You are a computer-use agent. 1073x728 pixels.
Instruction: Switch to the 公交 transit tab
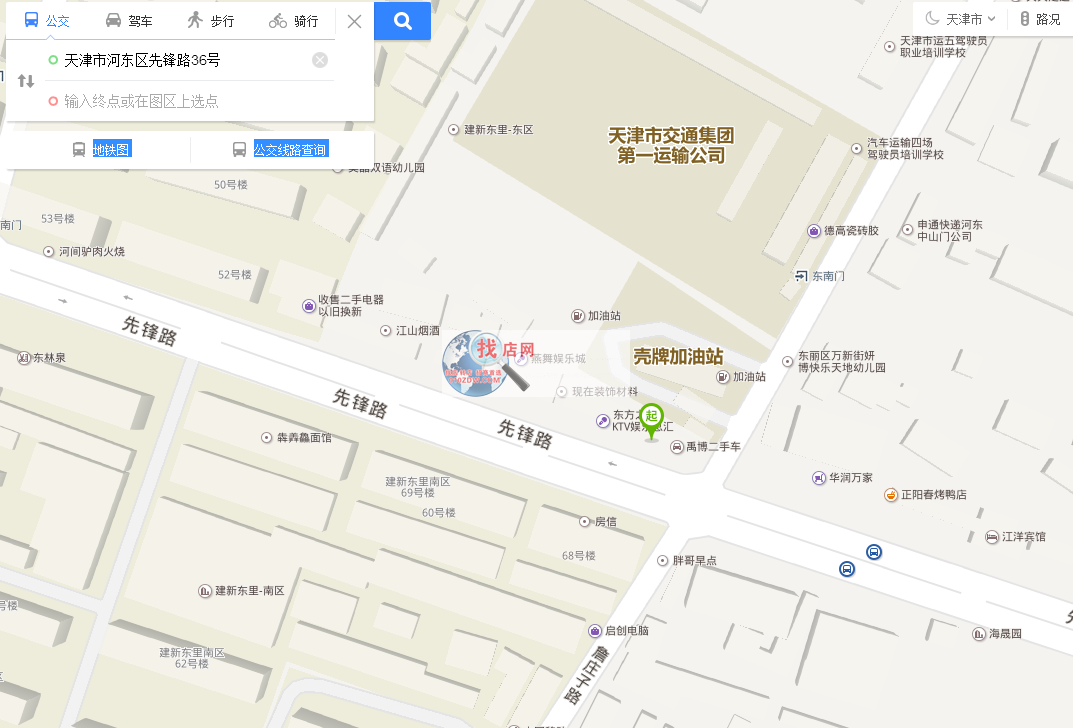(46, 20)
